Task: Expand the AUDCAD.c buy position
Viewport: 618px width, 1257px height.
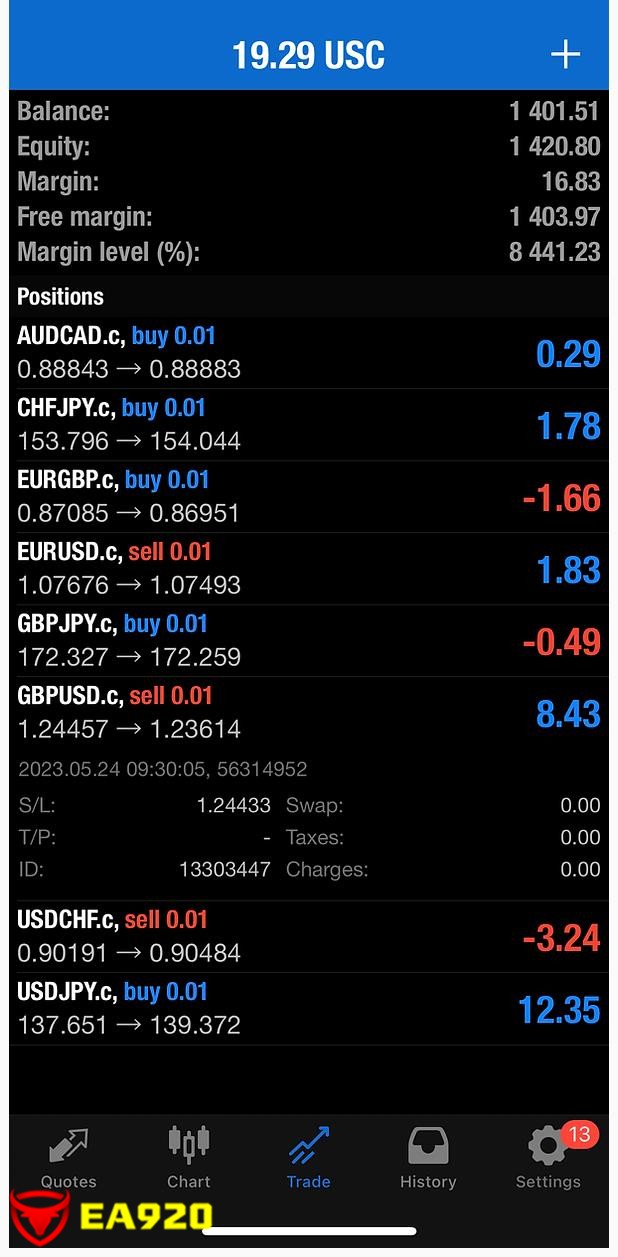Action: tap(308, 353)
